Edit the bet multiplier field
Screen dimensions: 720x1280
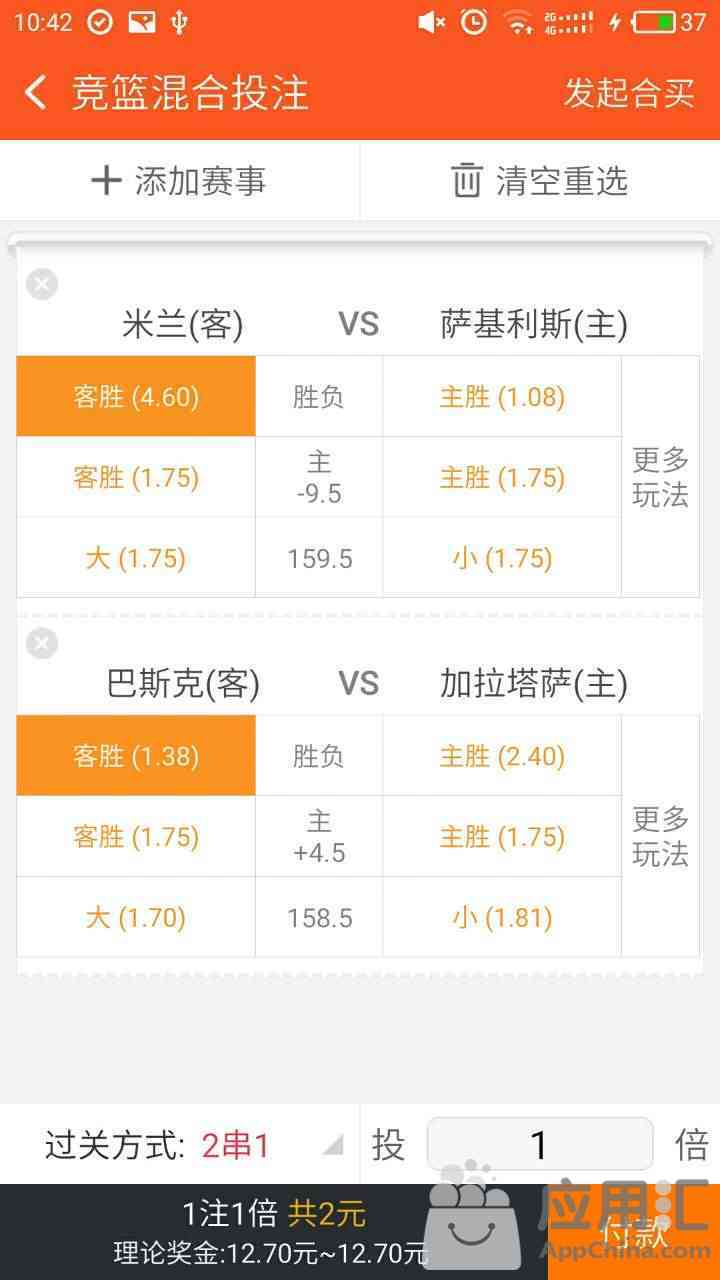tap(540, 1145)
